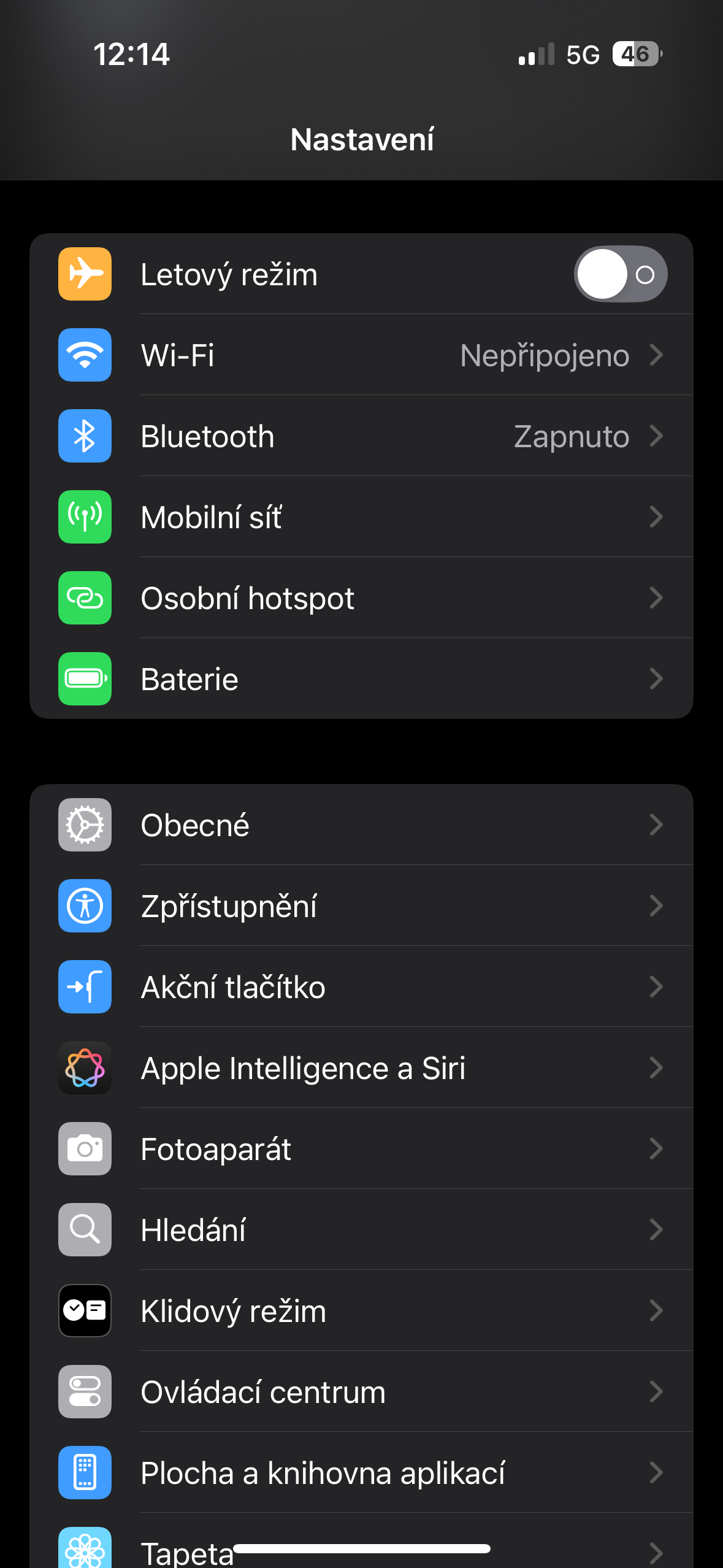Tap the battery indicator showing 46

pos(636,55)
